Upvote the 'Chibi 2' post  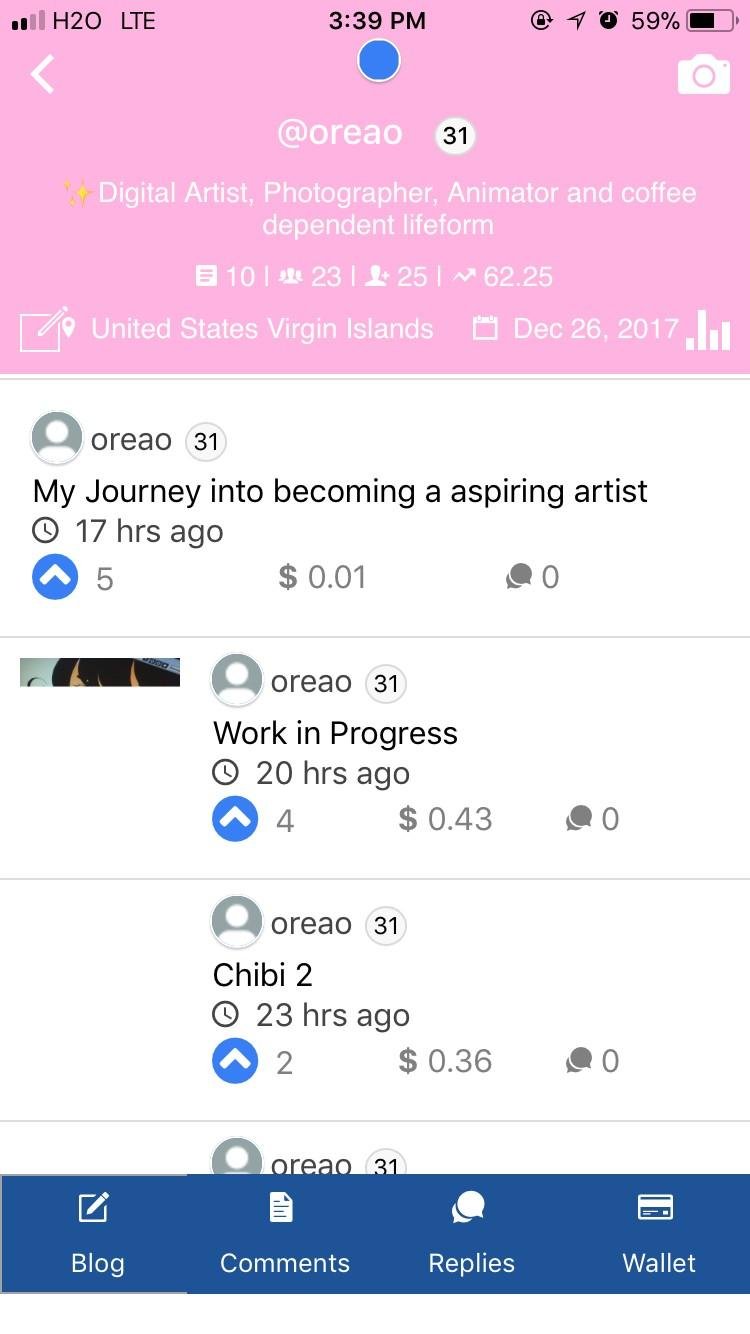pos(236,1061)
